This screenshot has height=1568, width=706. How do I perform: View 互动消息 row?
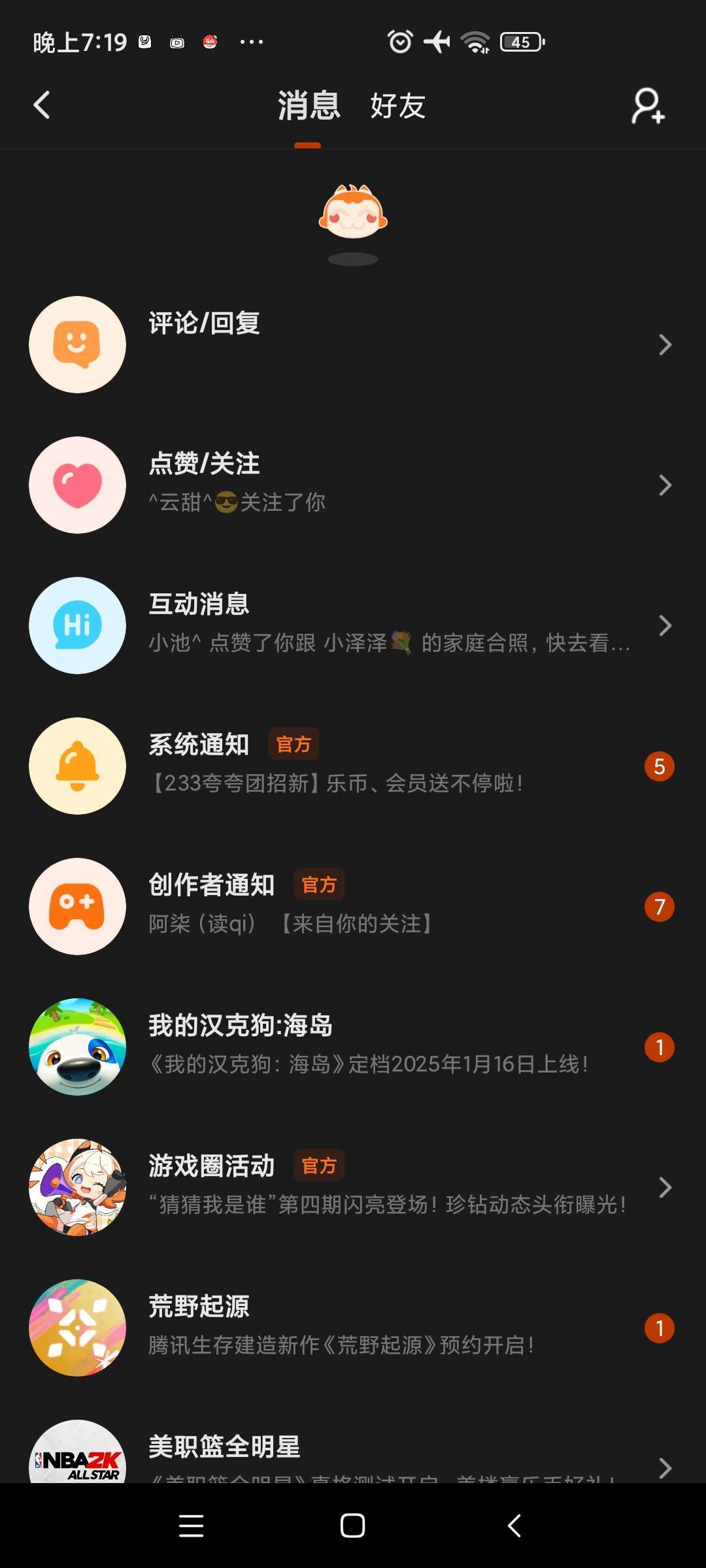[353, 625]
